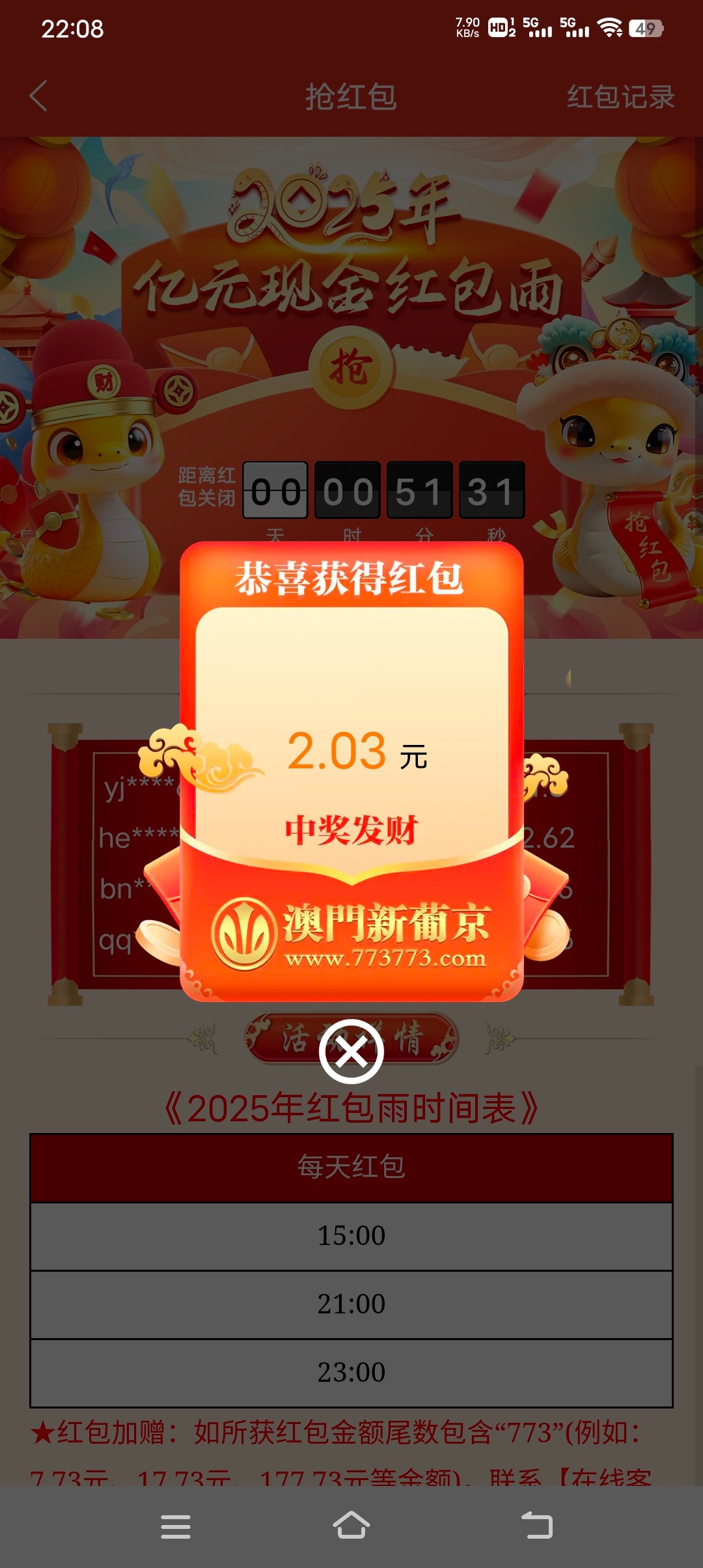The image size is (703, 1568).
Task: Go back using the header arrow
Action: (x=39, y=96)
